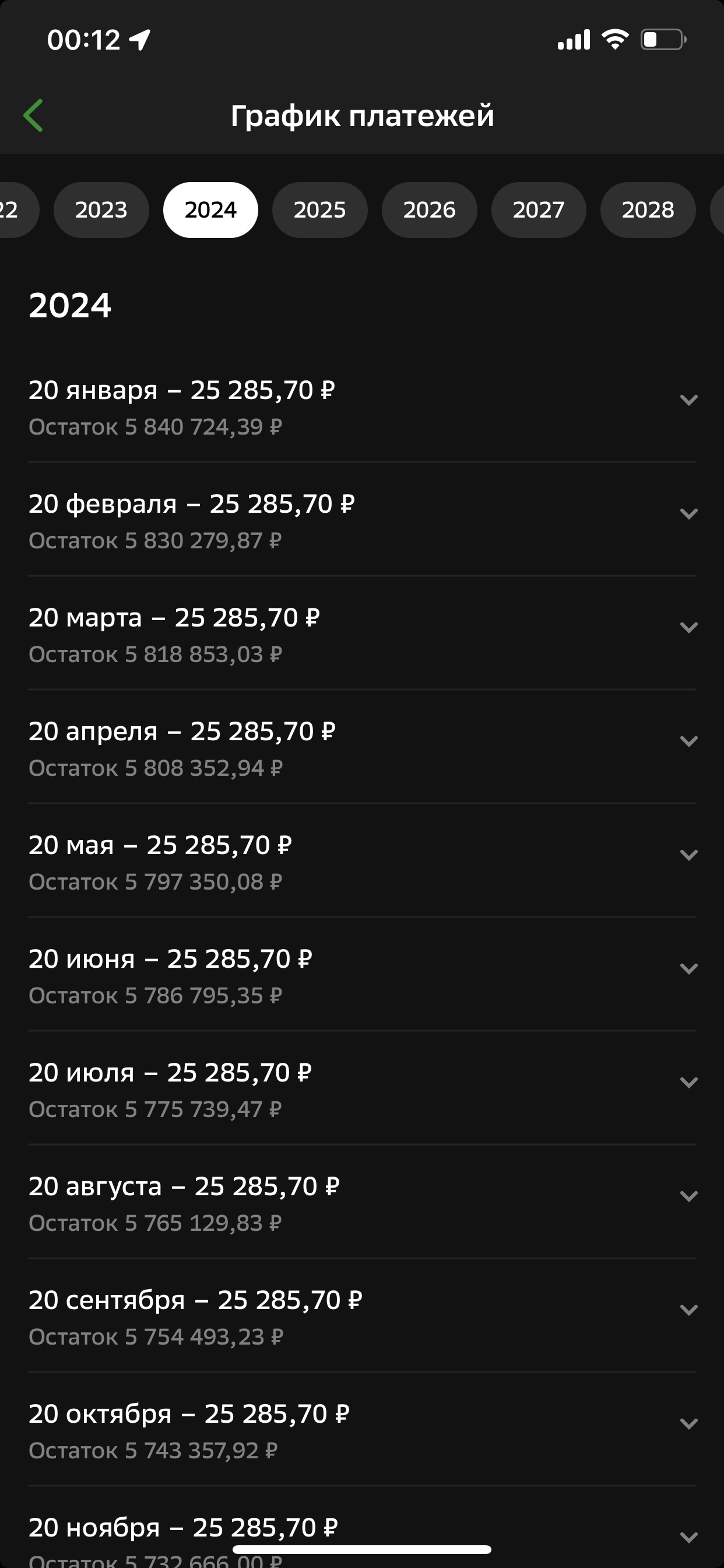Switch to the 2026 year chip
The height and width of the screenshot is (1568, 724).
pos(429,210)
